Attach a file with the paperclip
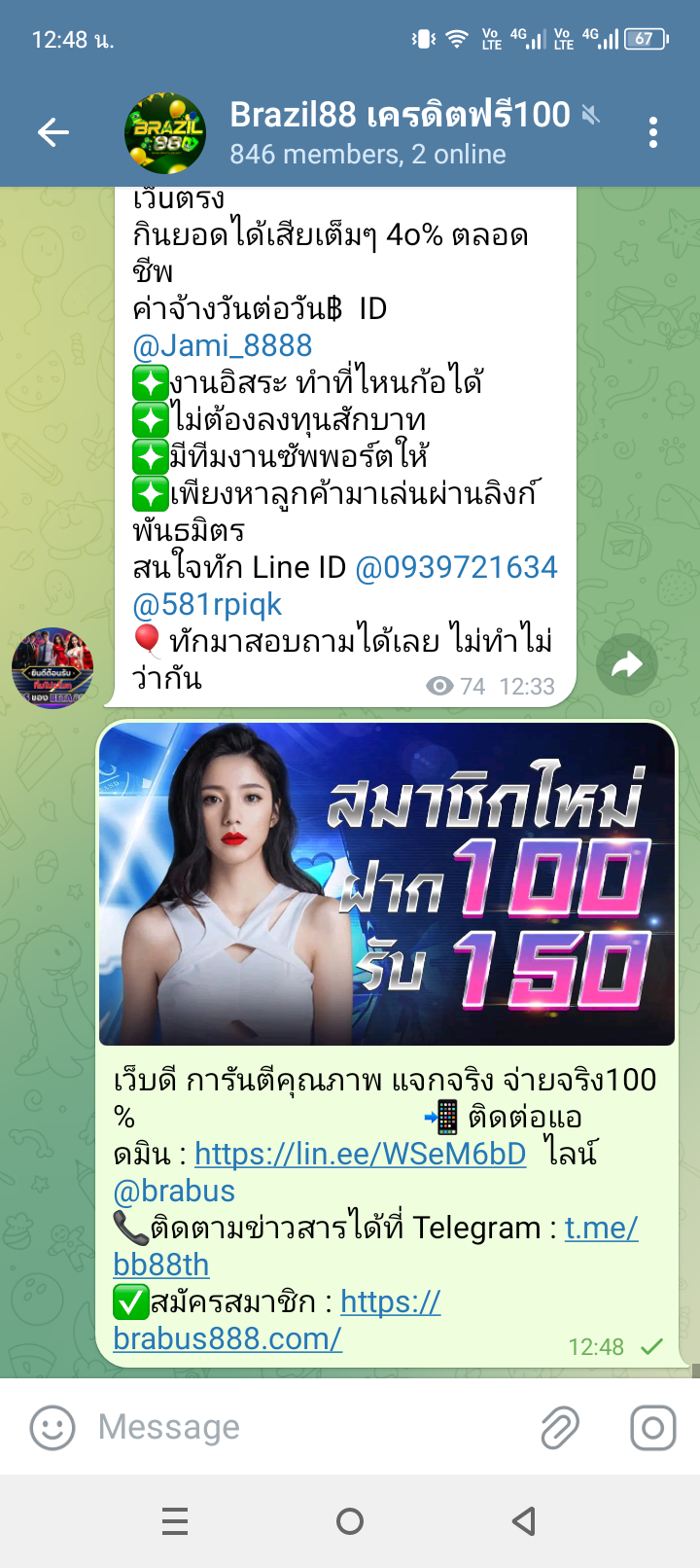The width and height of the screenshot is (700, 1568). [561, 1427]
